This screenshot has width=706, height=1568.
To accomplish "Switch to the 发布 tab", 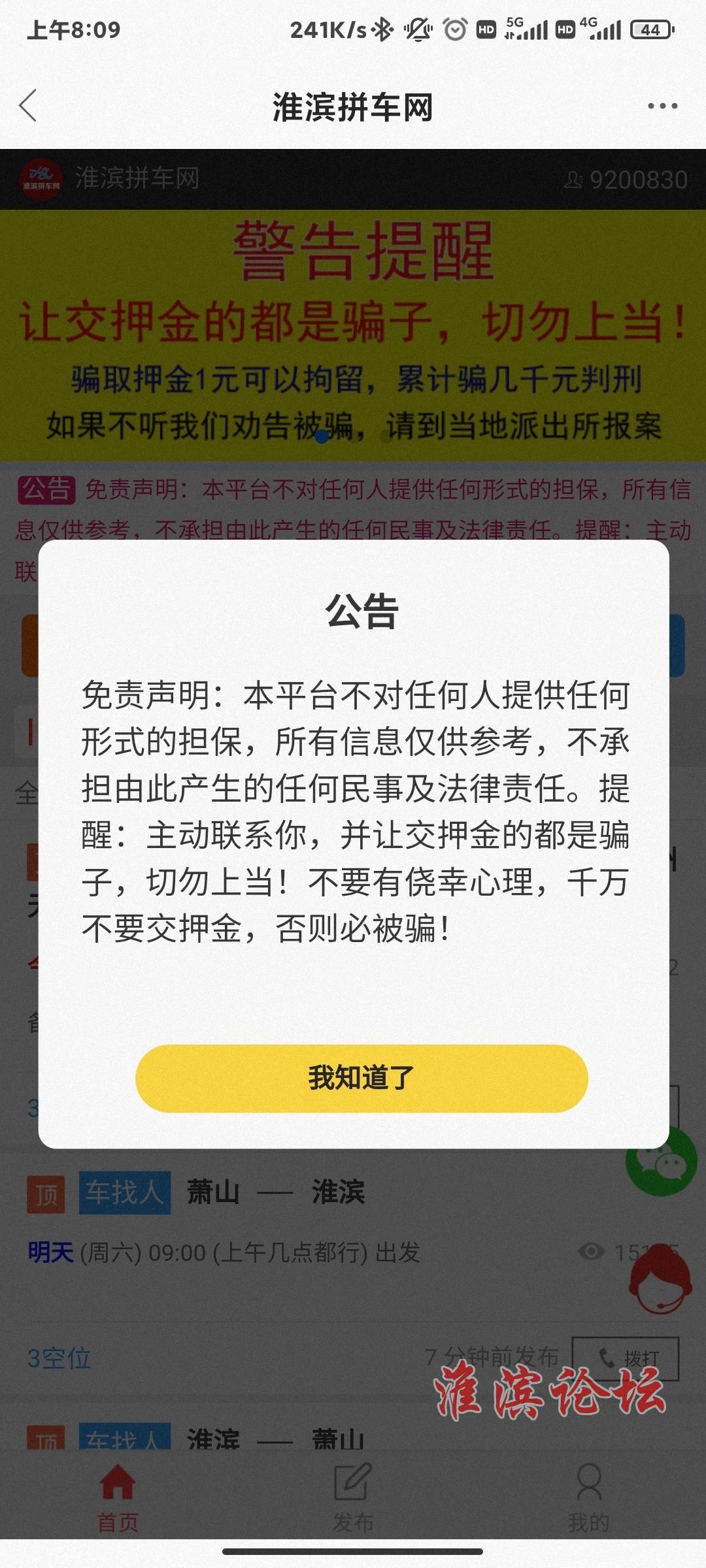I will (353, 1496).
